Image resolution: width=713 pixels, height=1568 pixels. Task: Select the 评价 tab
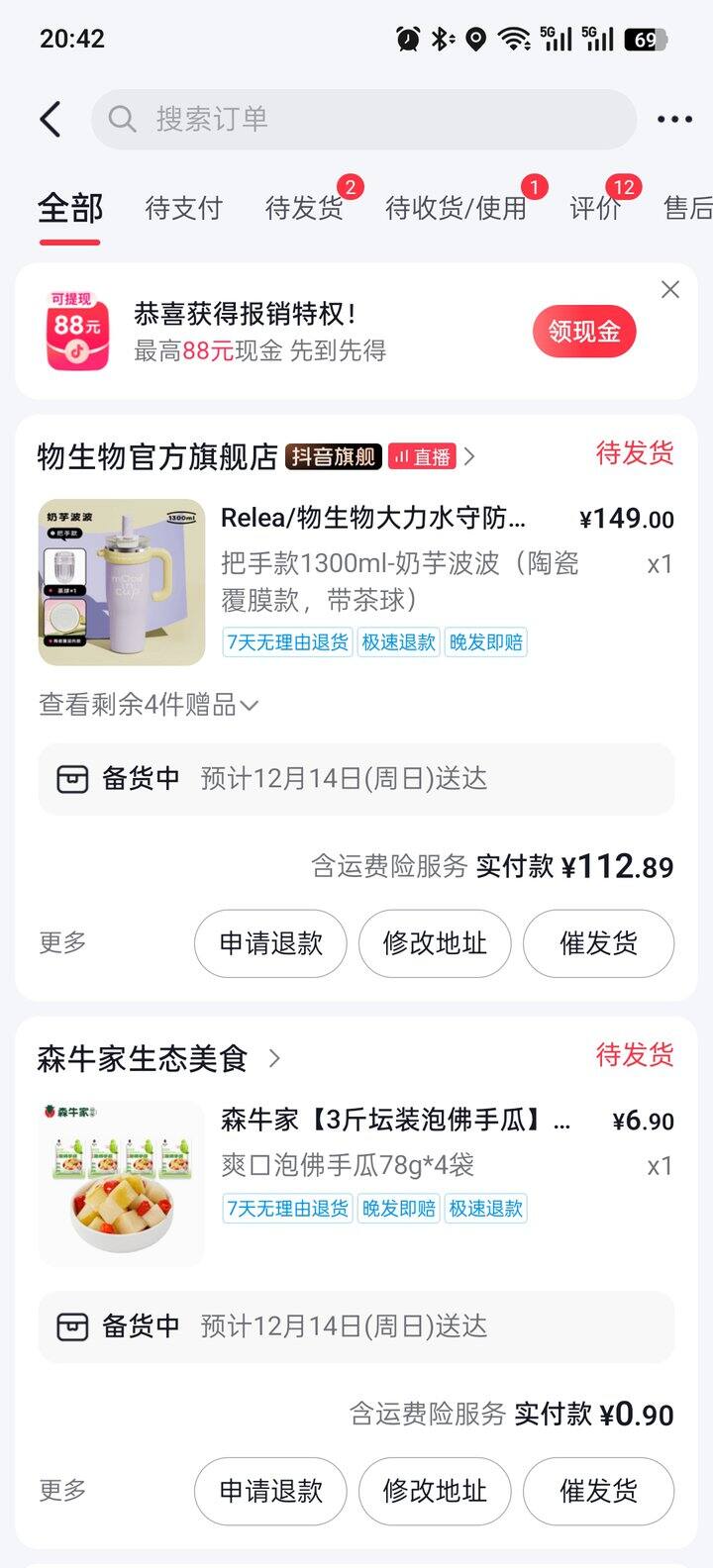click(594, 208)
